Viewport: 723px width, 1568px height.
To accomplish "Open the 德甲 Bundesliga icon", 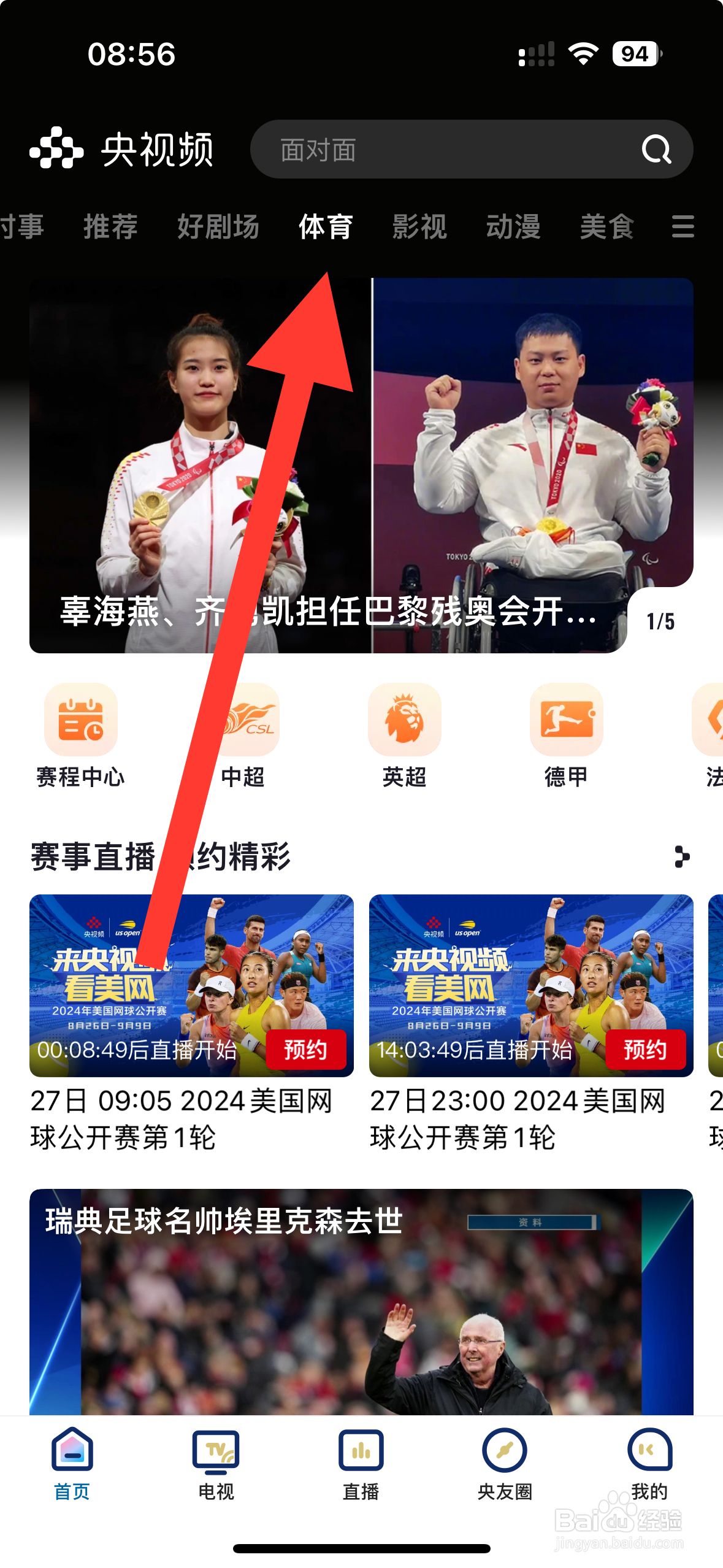I will tap(565, 721).
